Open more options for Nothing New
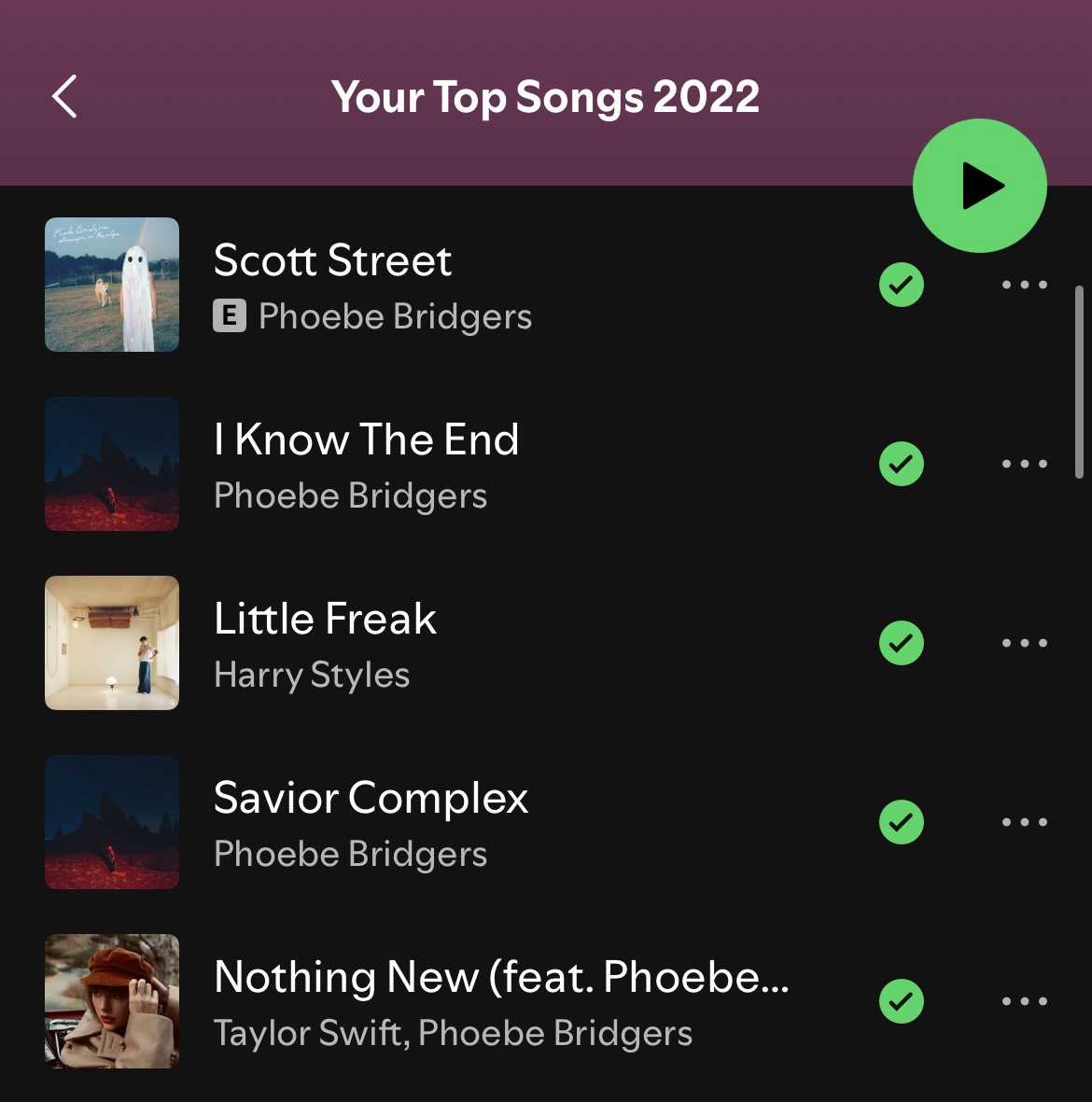This screenshot has width=1092, height=1102. pyautogui.click(x=1024, y=1001)
